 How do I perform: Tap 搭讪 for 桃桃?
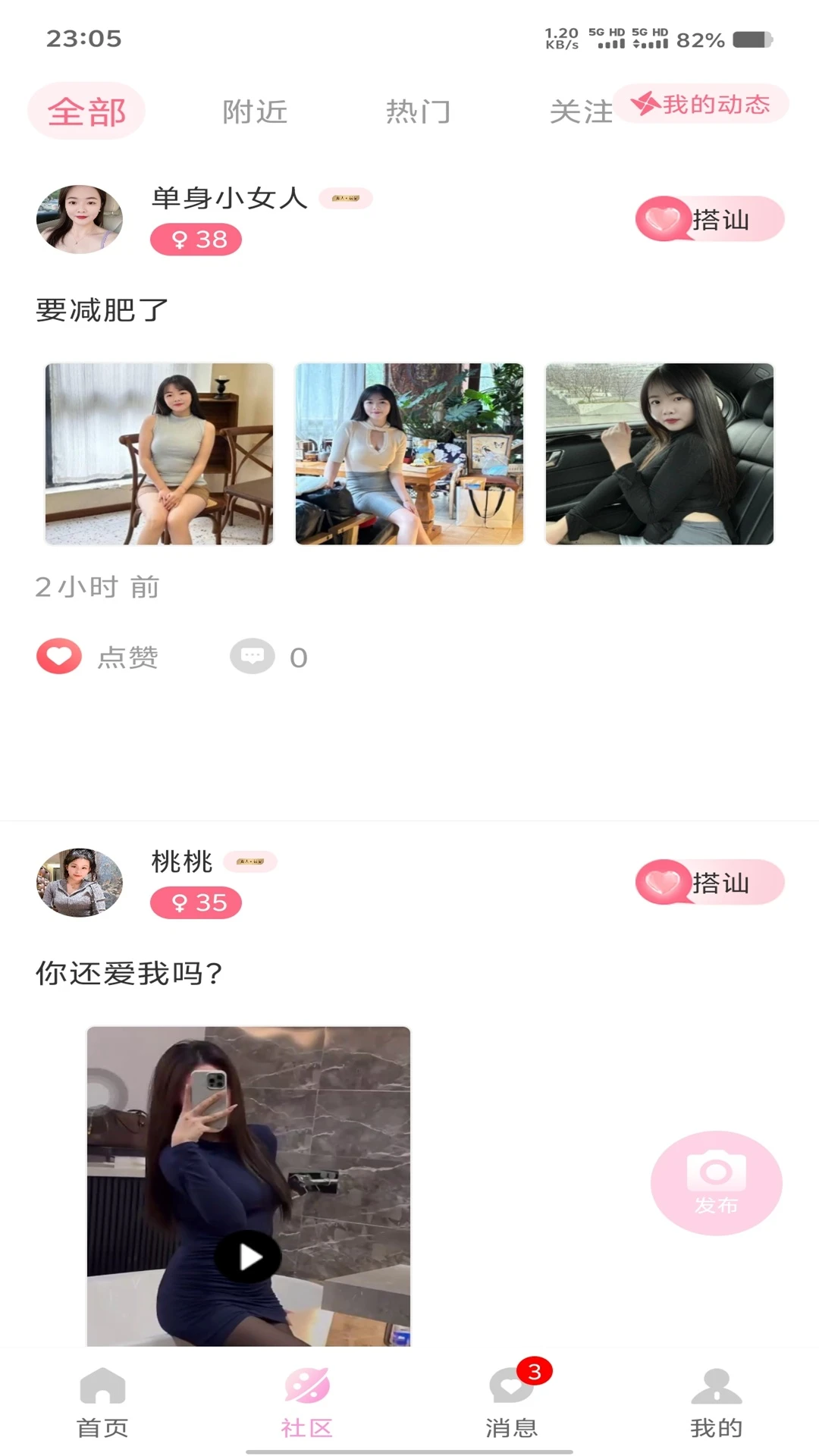710,883
